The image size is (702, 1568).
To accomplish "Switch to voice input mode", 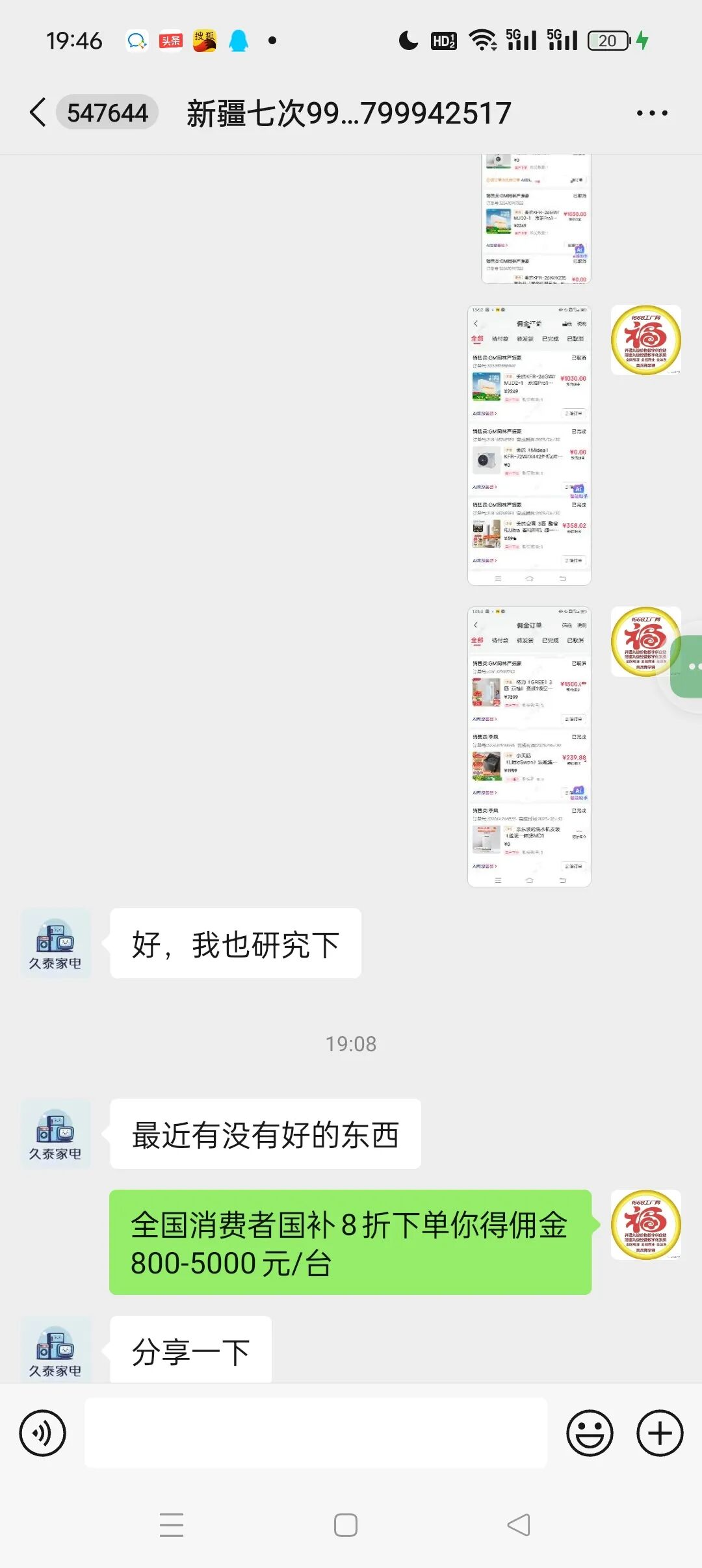I will (x=43, y=1433).
